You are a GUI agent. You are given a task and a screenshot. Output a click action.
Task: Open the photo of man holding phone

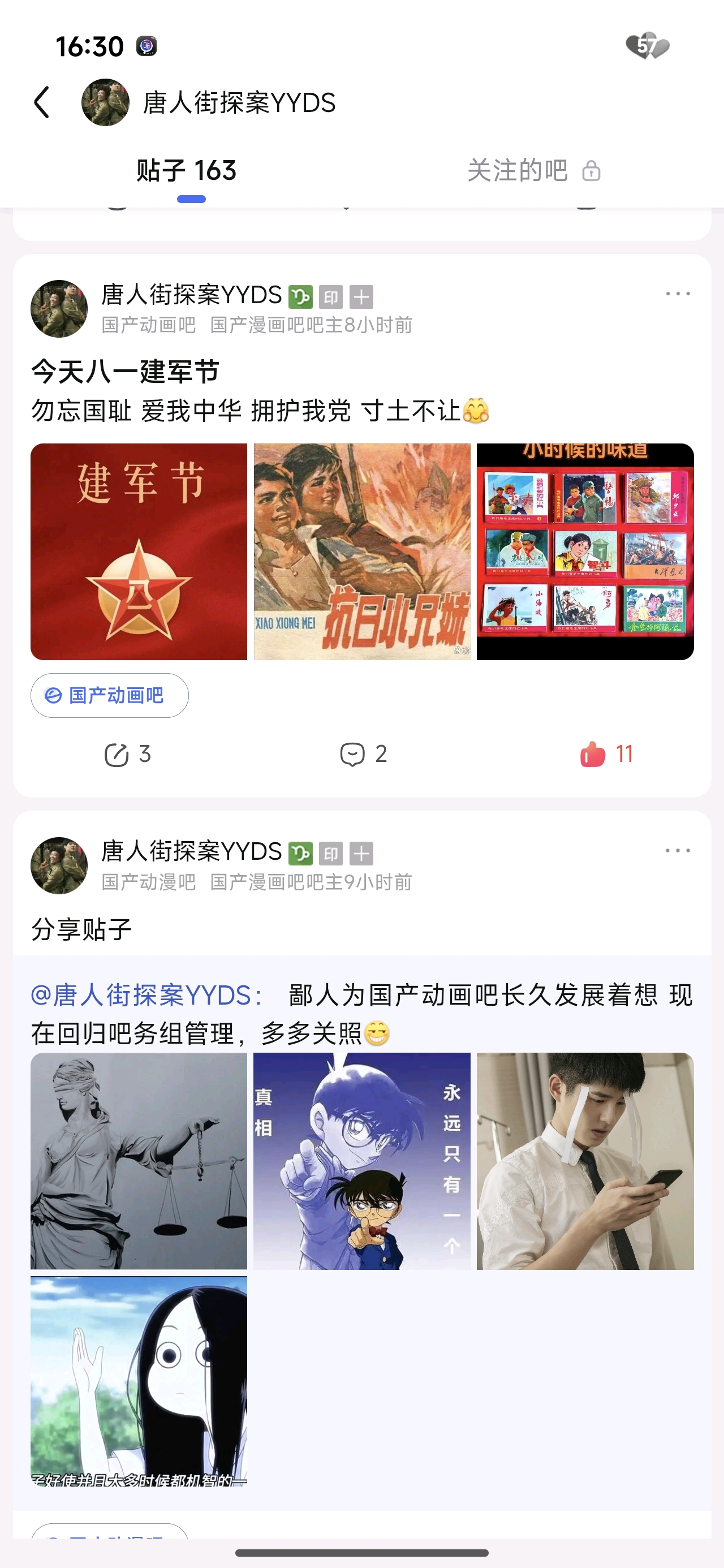point(585,1161)
